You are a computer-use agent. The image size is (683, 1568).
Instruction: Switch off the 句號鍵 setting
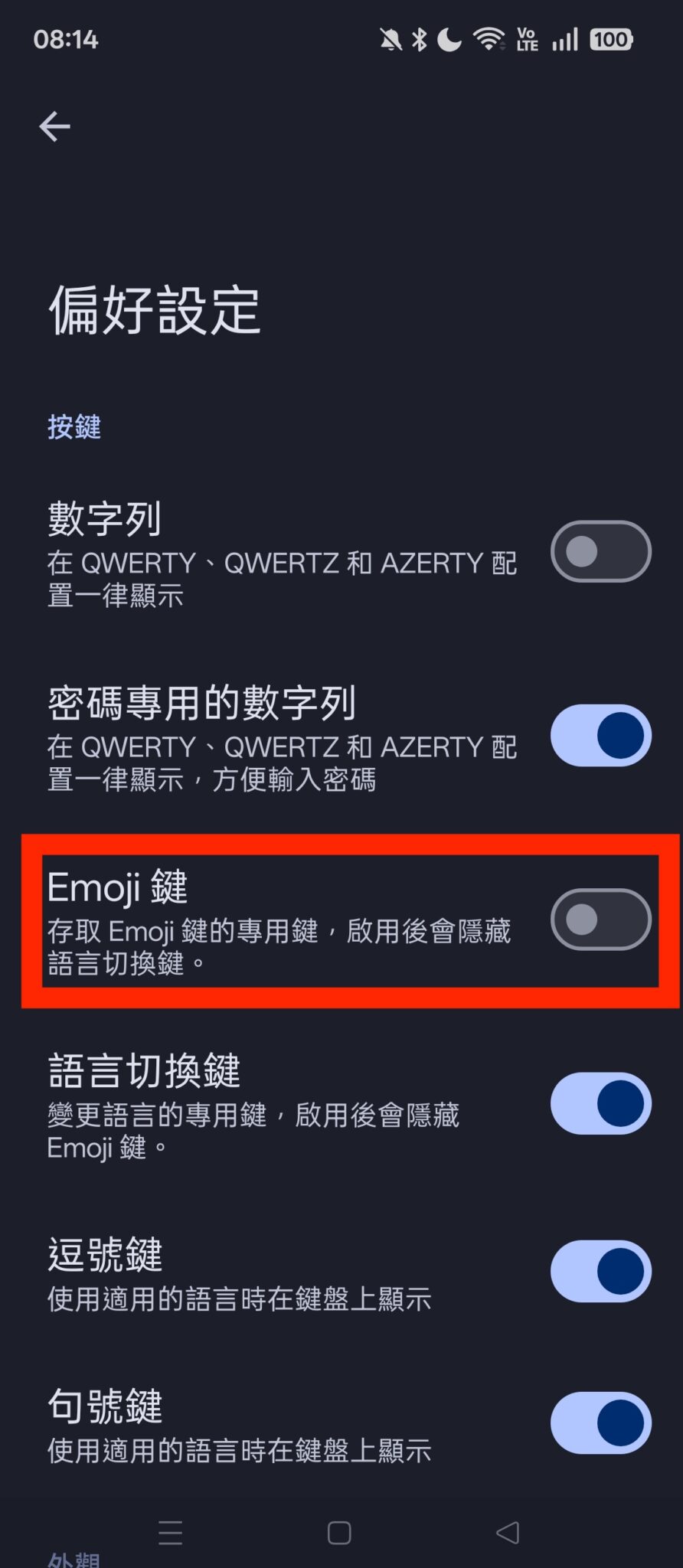(x=600, y=1423)
